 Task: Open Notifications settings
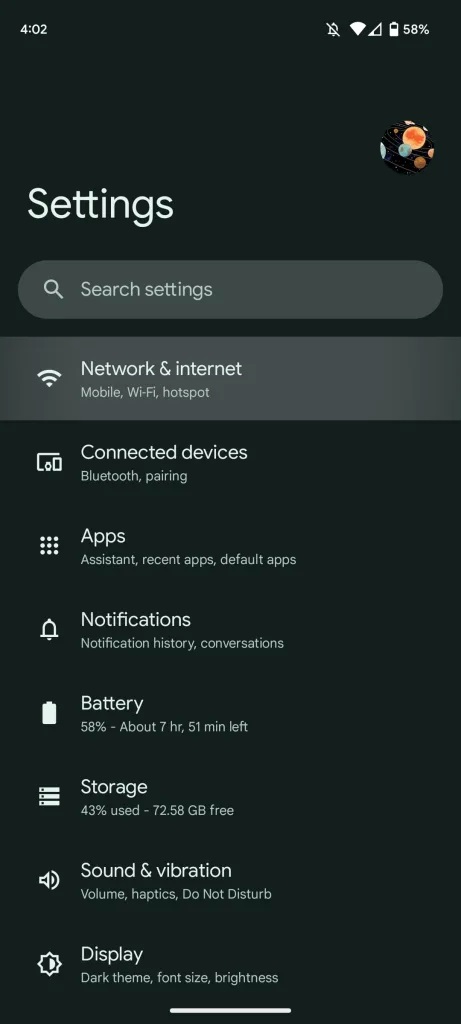pyautogui.click(x=230, y=630)
